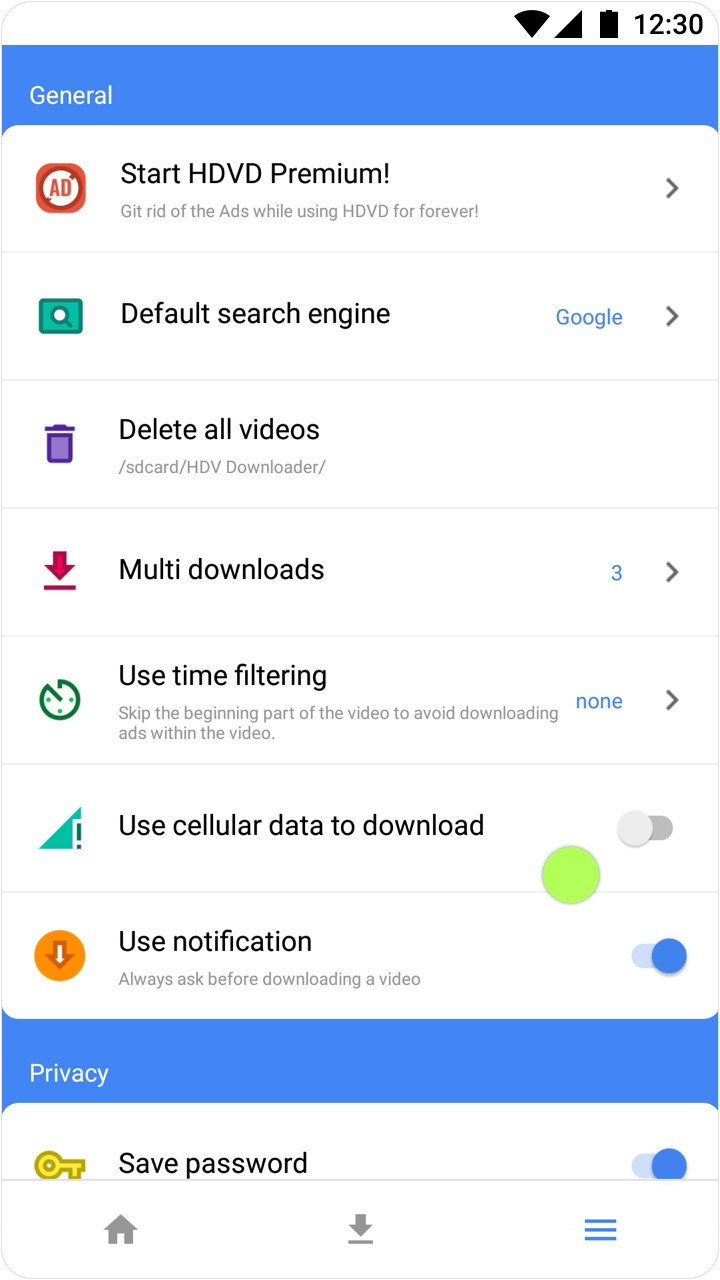
Task: Enable cellular data for downloads
Action: [646, 828]
